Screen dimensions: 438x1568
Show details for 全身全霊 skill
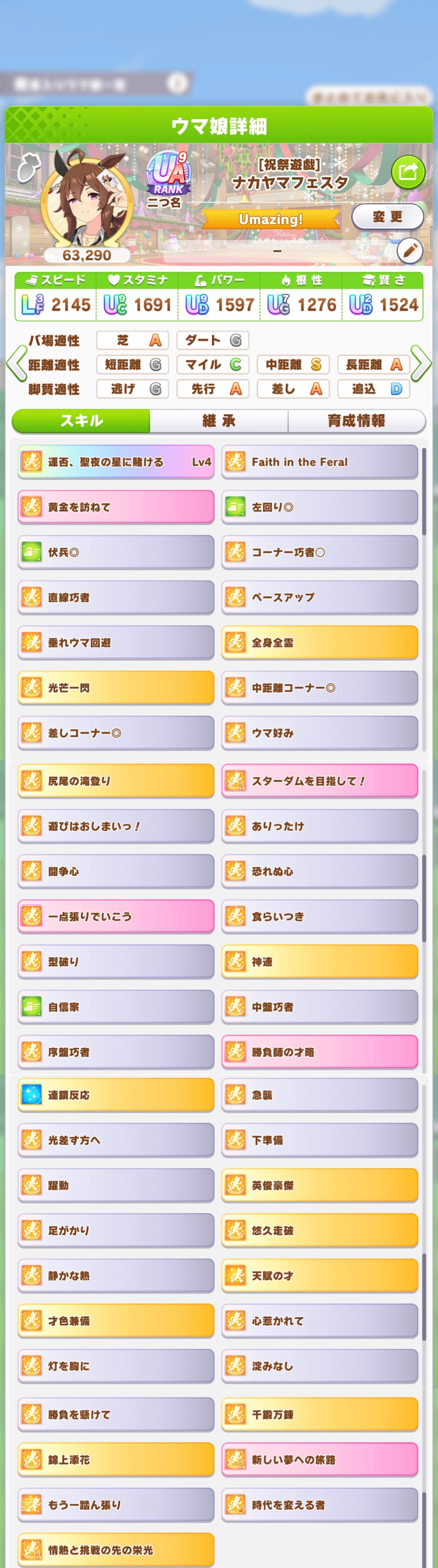(320, 642)
